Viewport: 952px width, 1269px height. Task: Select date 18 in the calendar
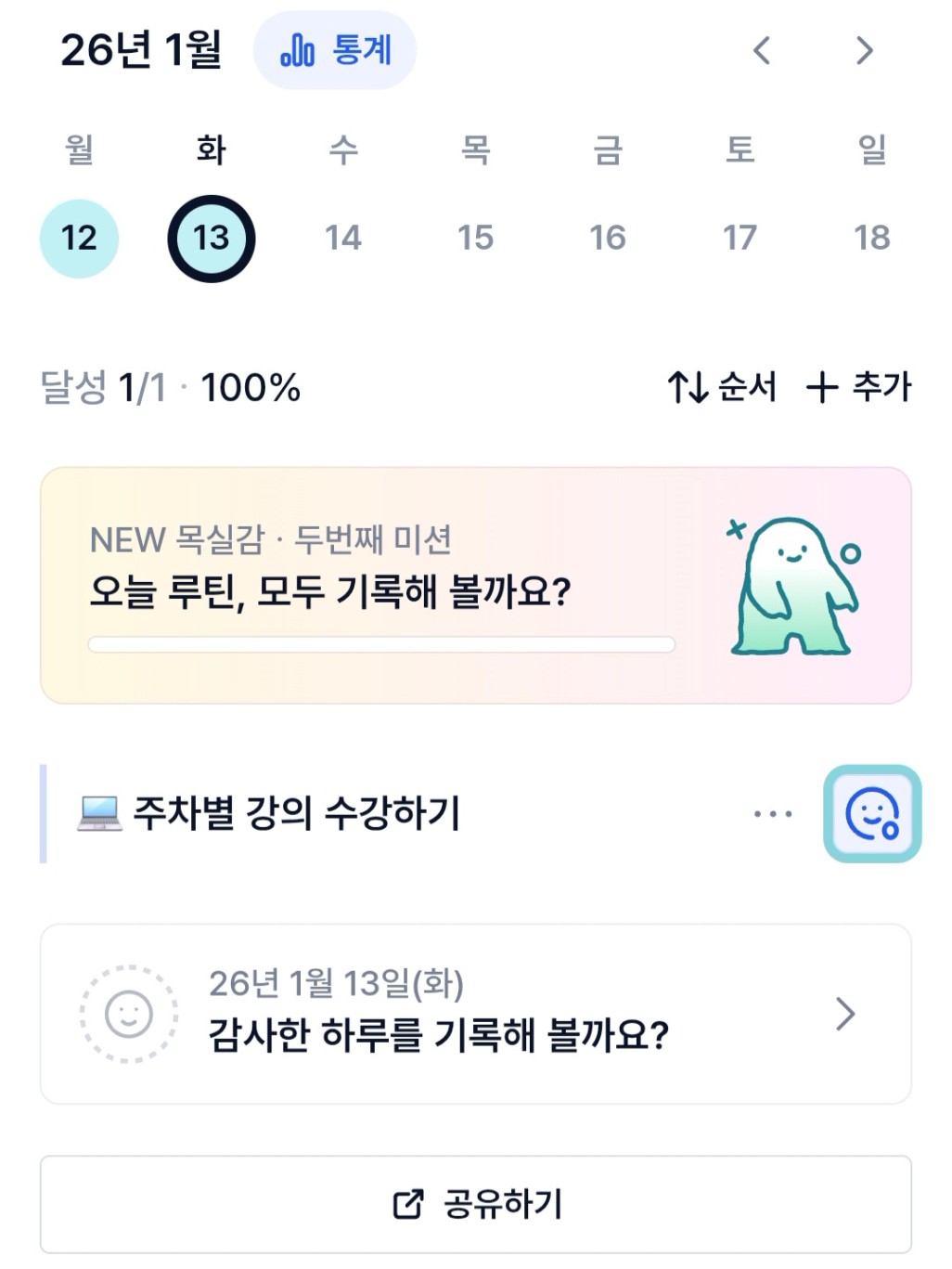tap(872, 239)
